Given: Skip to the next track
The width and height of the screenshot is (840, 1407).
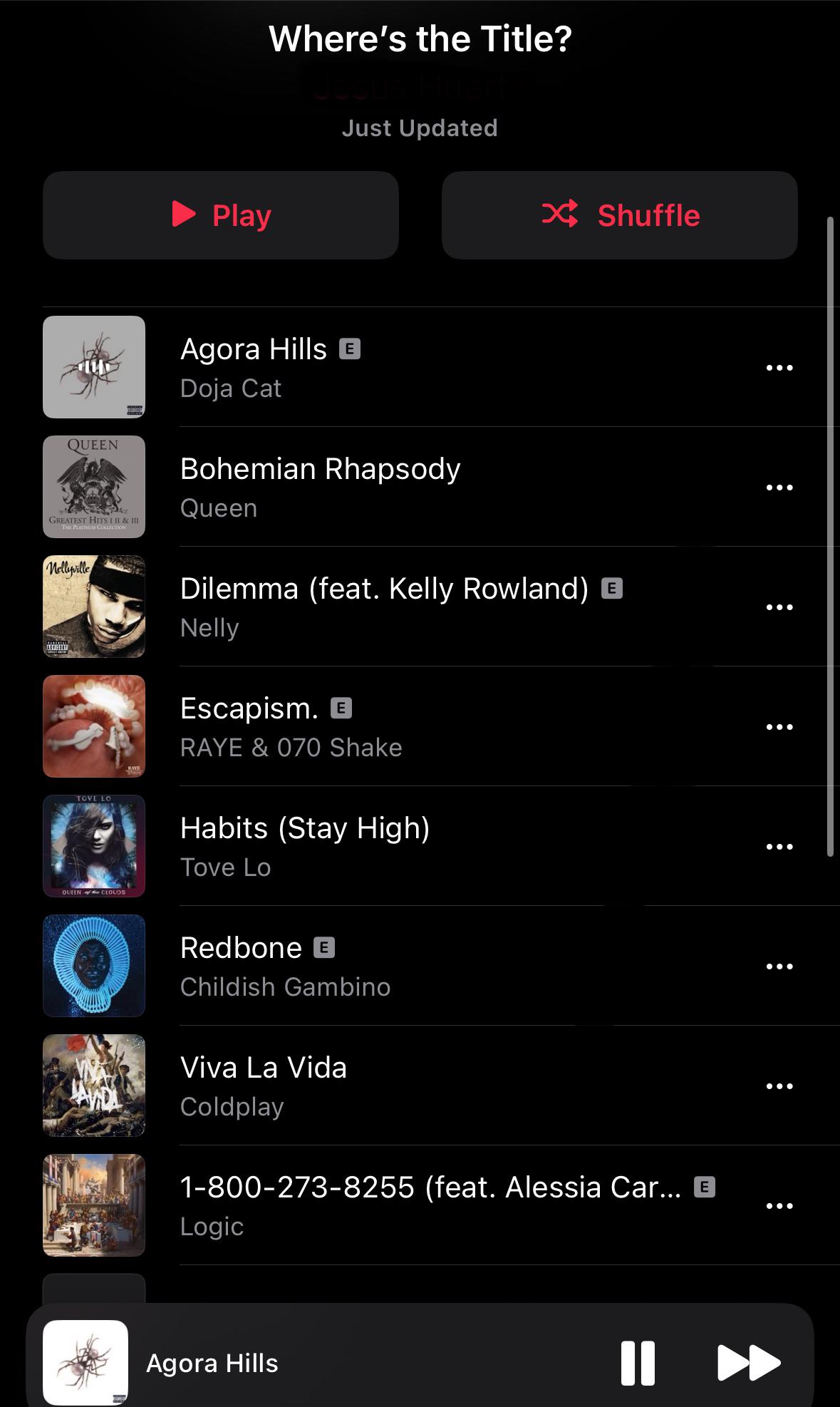Looking at the screenshot, I should point(748,1363).
